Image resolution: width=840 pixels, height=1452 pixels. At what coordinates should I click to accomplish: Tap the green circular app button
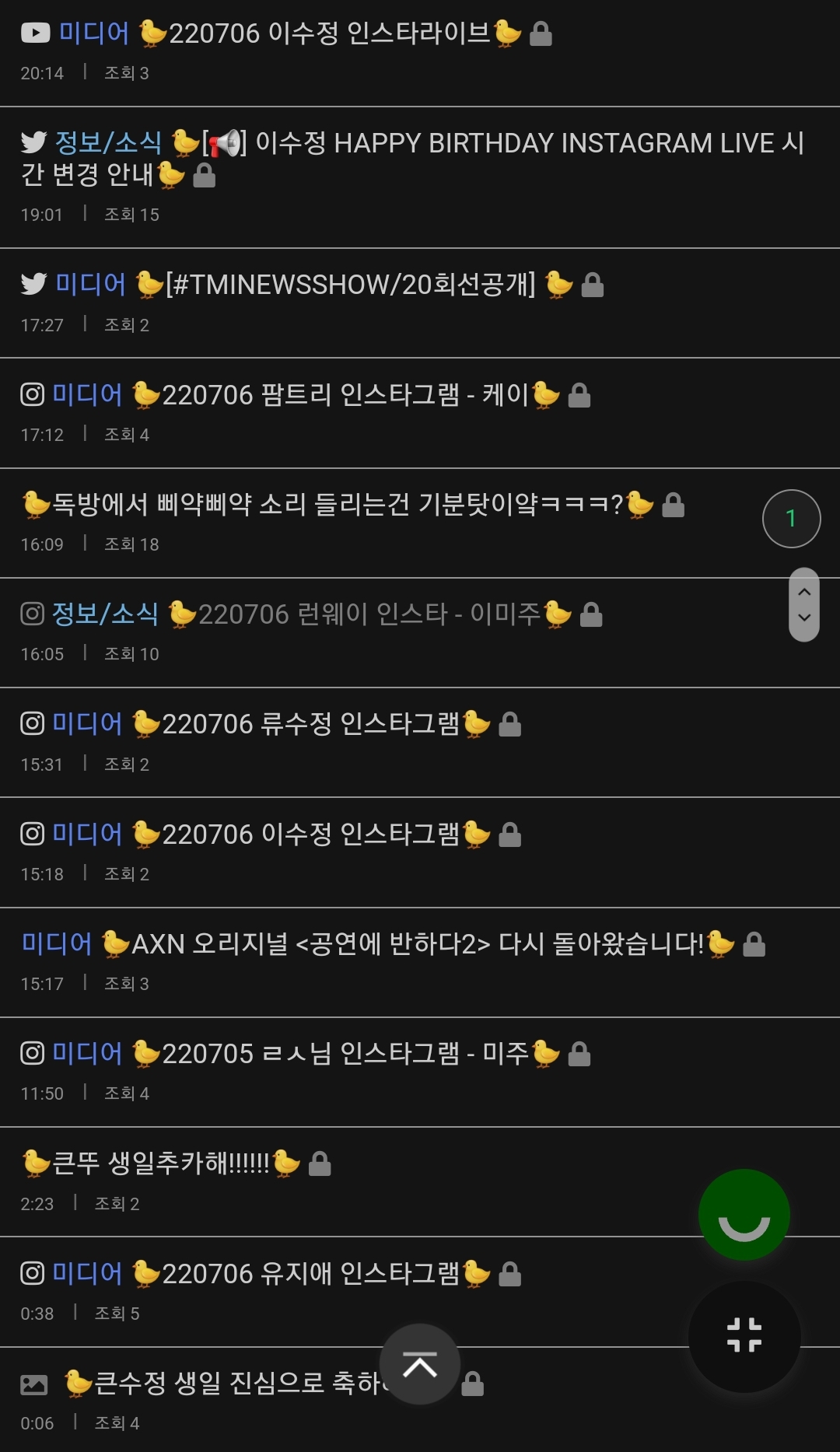click(744, 1215)
